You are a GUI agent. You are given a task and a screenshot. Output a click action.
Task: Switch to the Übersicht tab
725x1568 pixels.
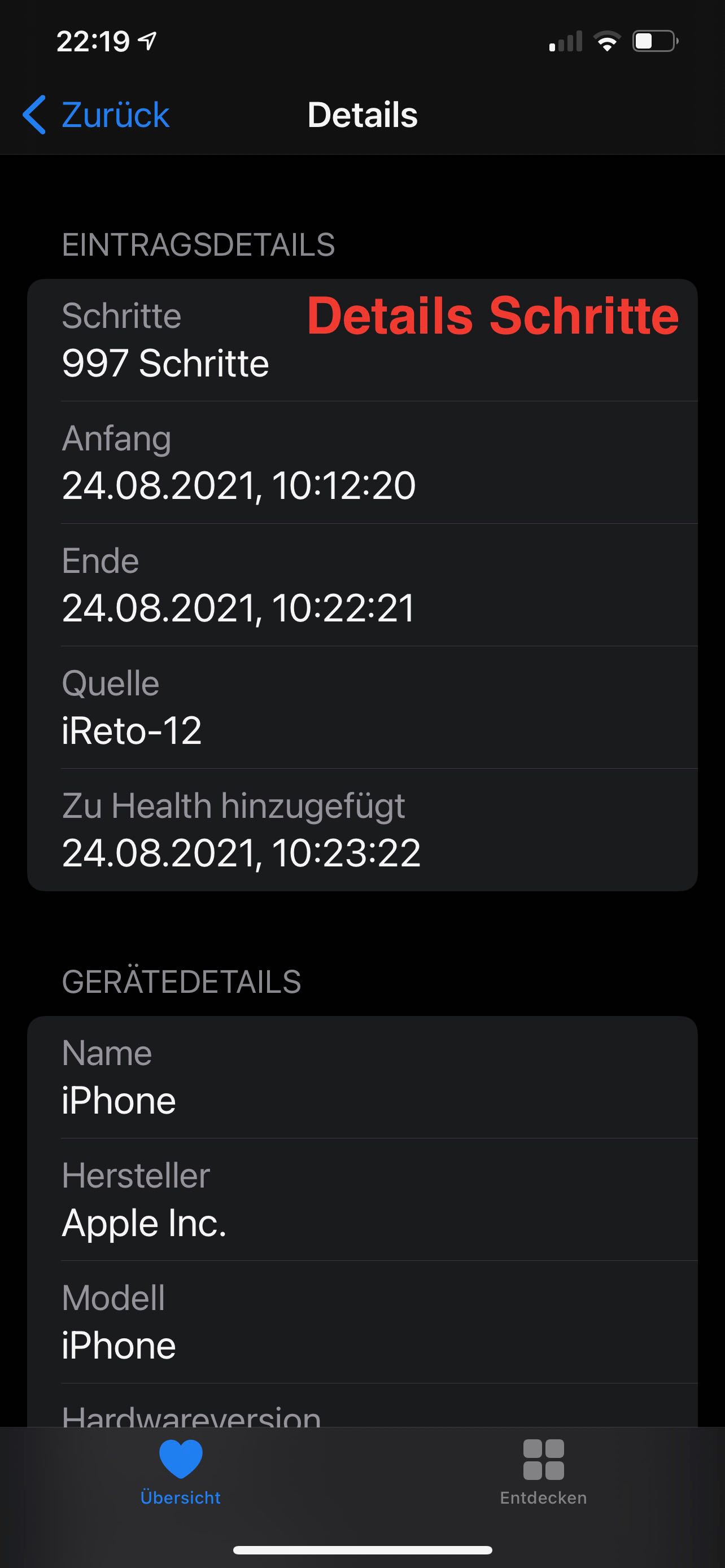(180, 1472)
